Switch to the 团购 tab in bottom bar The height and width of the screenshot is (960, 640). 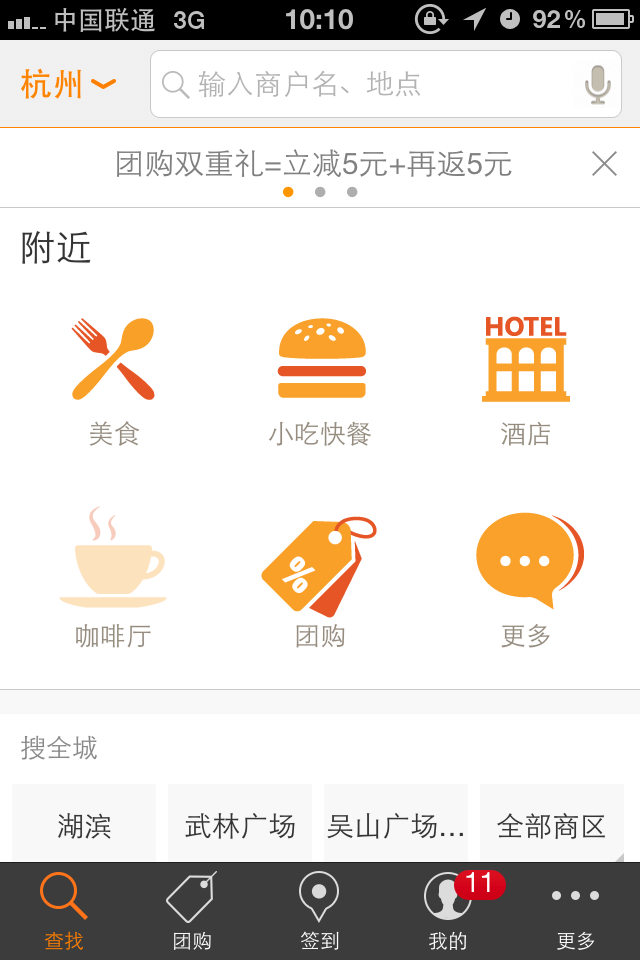click(192, 912)
